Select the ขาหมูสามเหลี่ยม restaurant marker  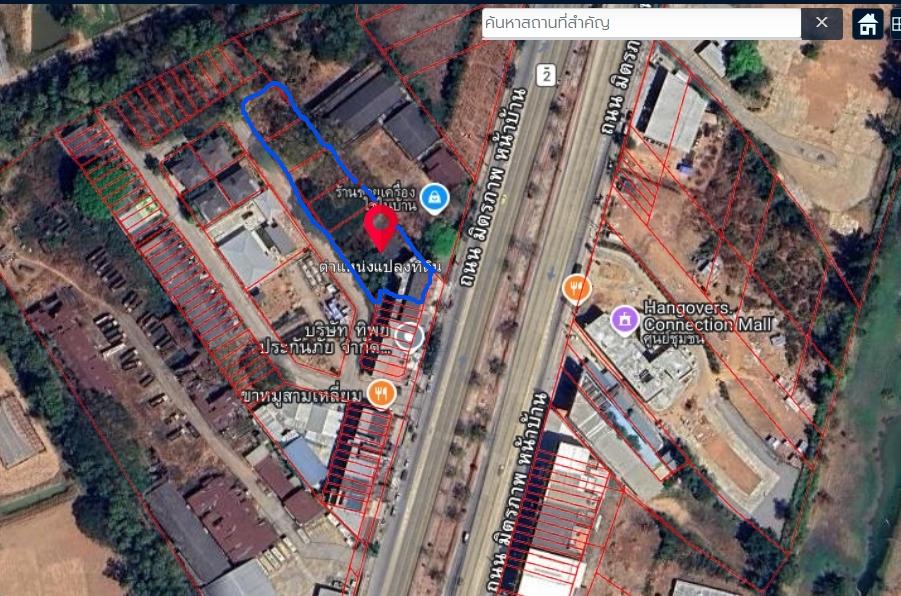pyautogui.click(x=380, y=393)
